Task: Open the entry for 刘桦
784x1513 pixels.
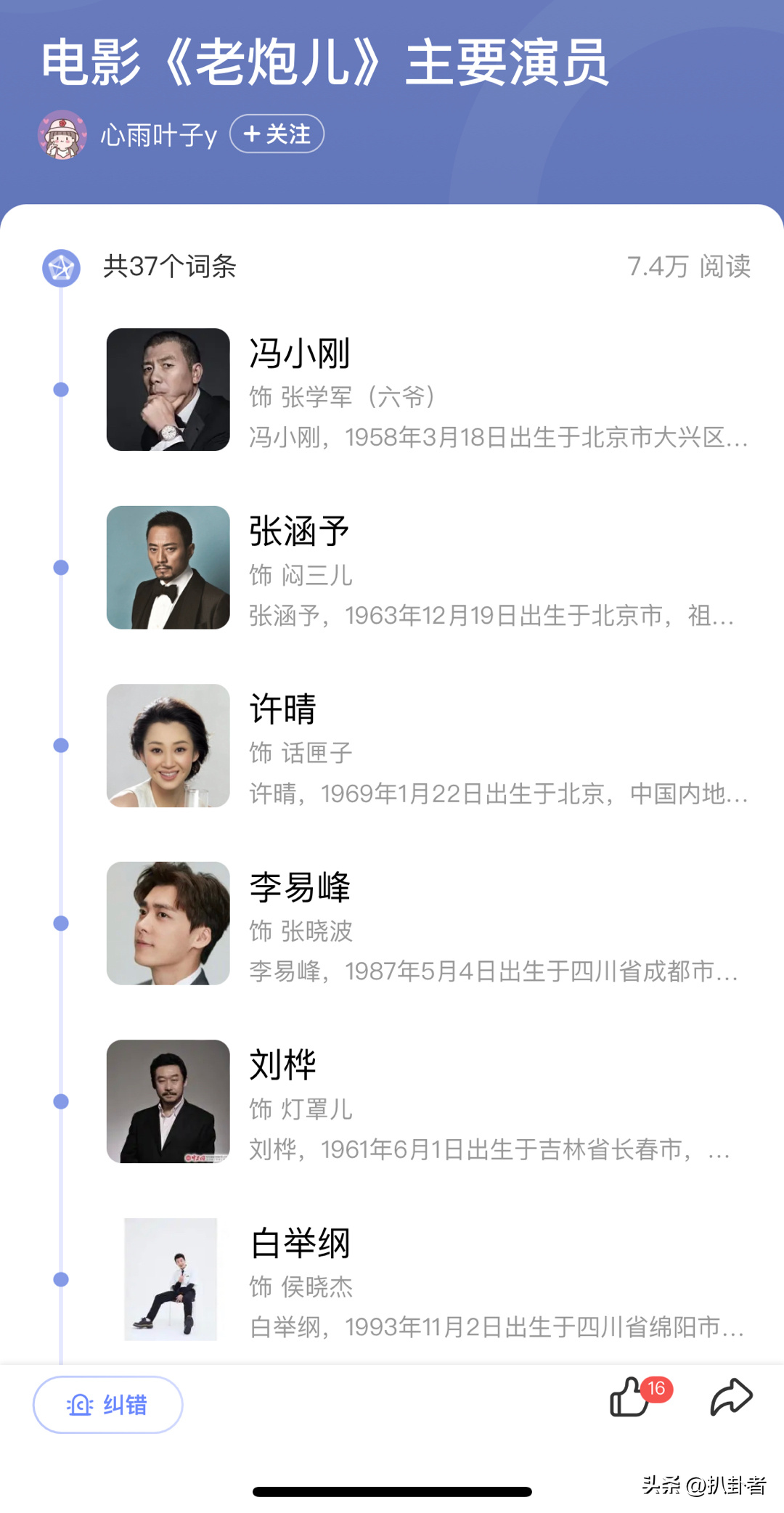Action: pyautogui.click(x=428, y=1101)
